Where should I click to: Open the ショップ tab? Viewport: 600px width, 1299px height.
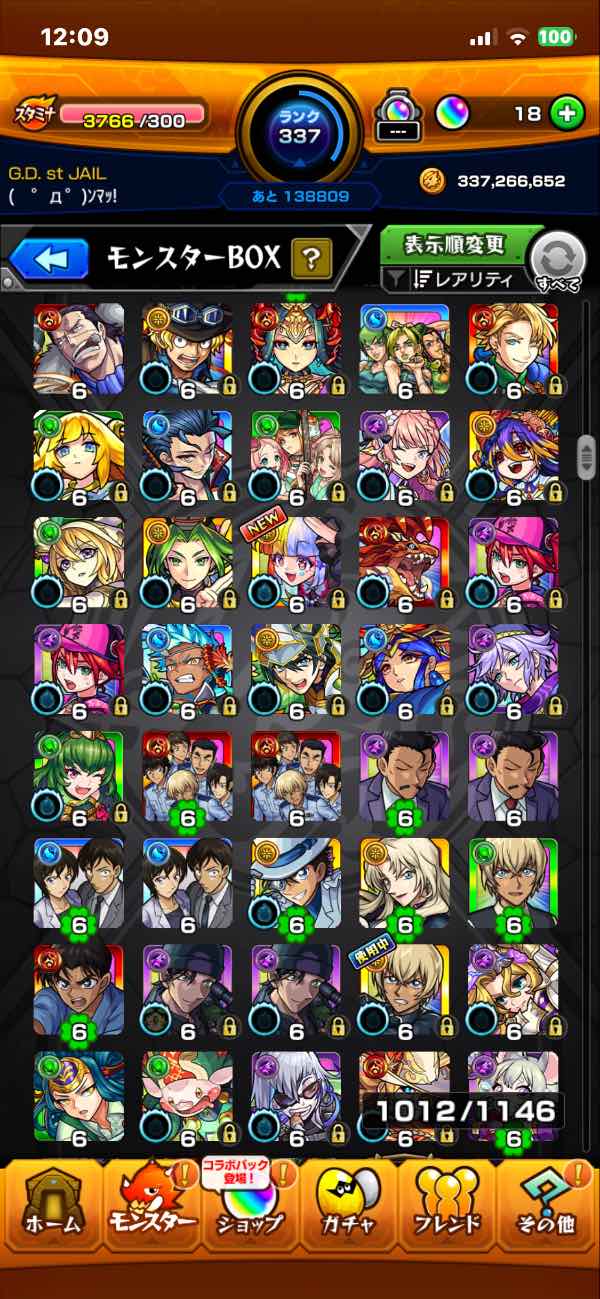coord(249,1205)
